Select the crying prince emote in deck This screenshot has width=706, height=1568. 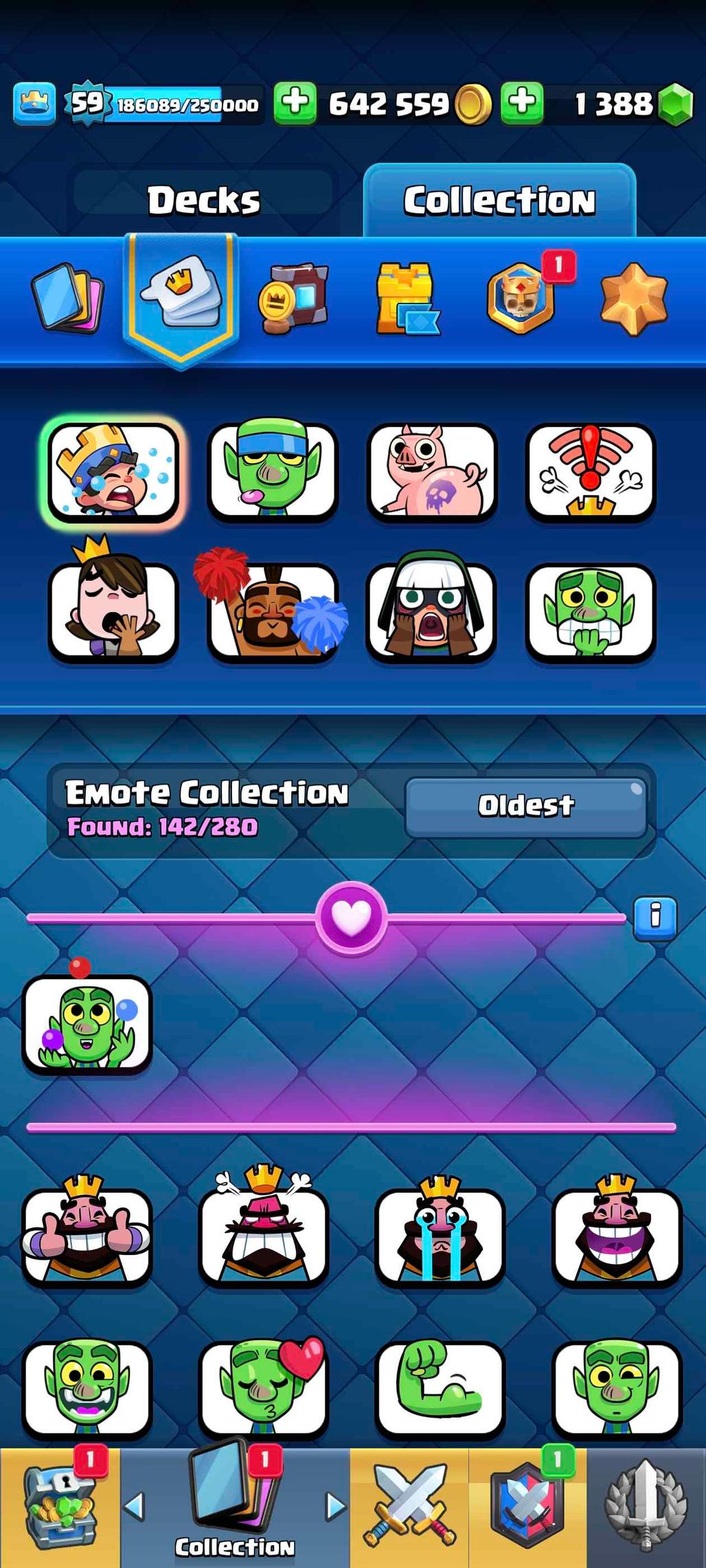(113, 471)
